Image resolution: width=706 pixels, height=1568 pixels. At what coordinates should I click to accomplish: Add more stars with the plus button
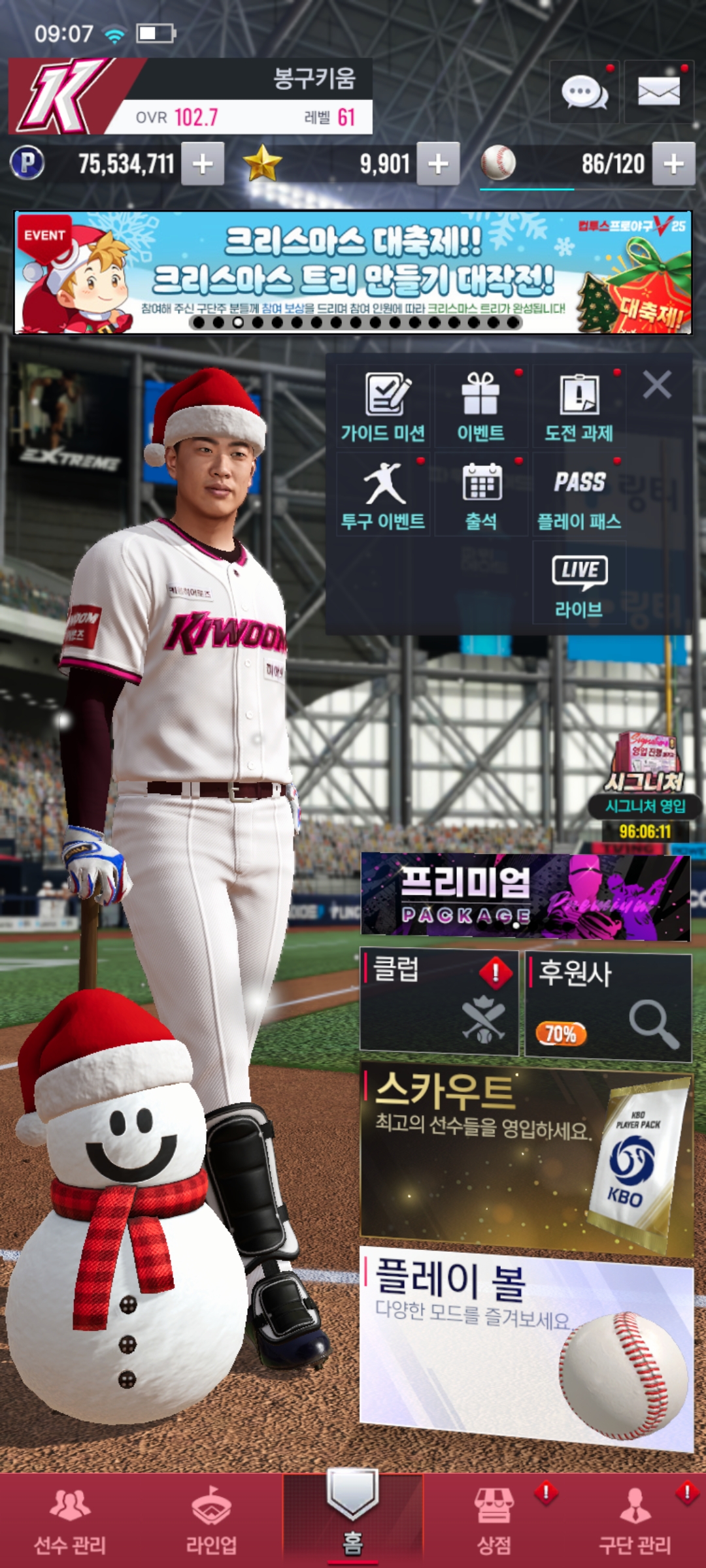coord(438,164)
